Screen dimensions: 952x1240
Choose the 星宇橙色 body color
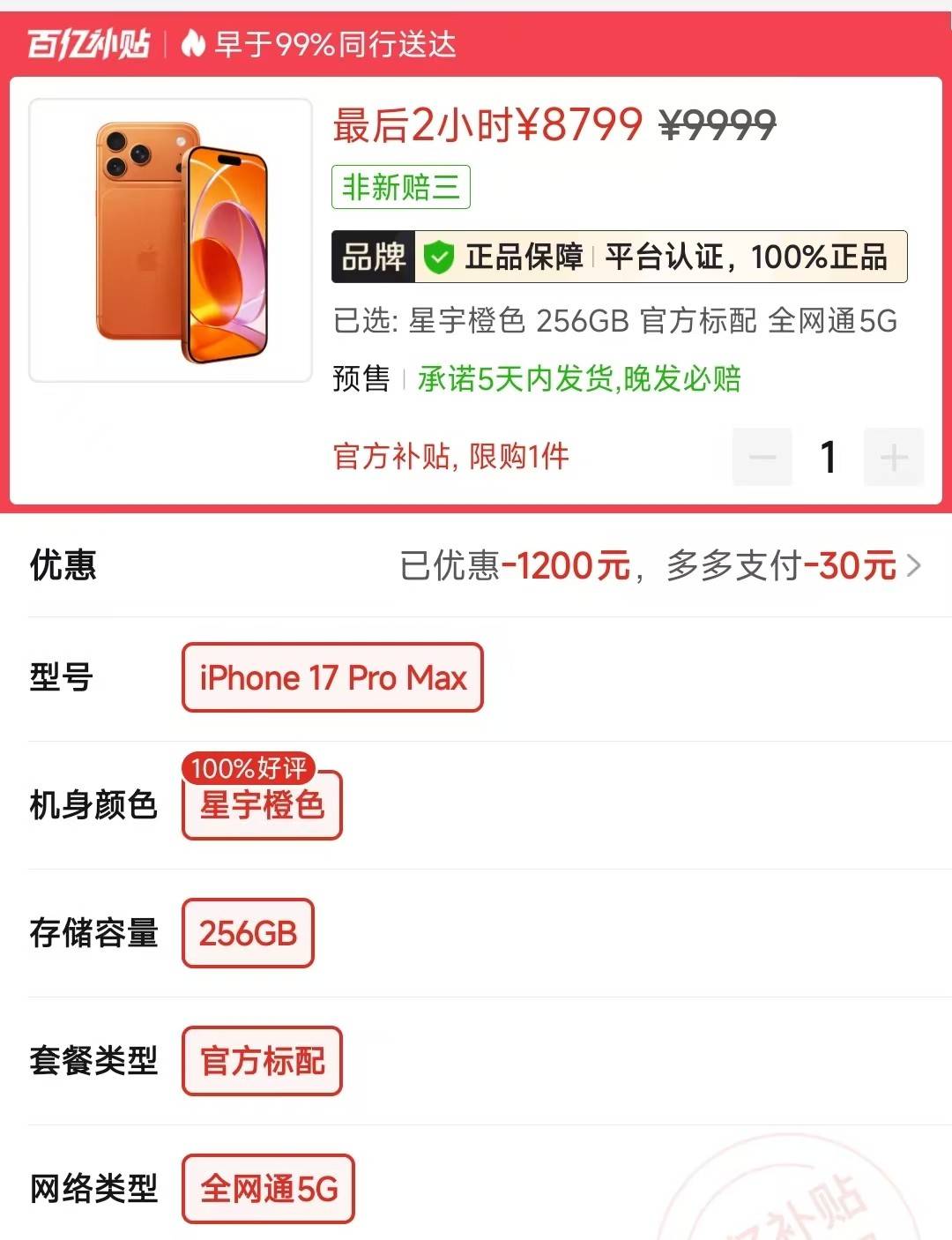pyautogui.click(x=262, y=805)
